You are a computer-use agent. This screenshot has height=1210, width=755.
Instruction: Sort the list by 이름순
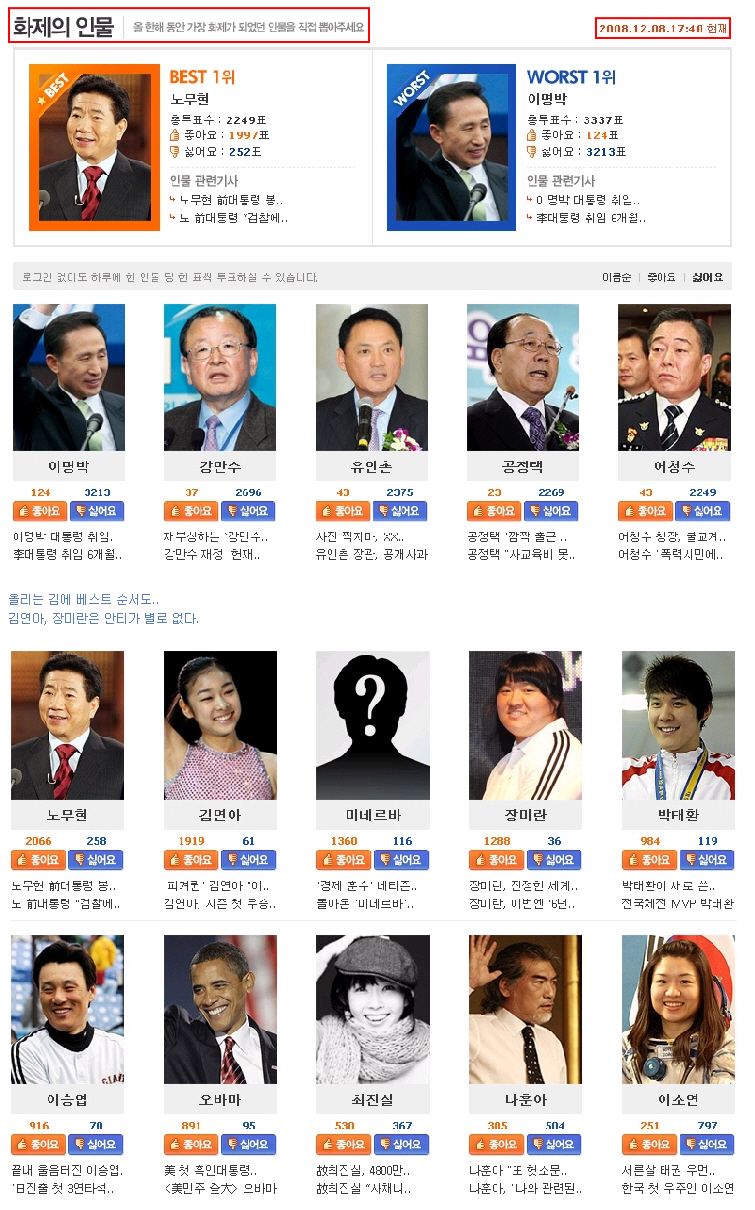point(616,277)
